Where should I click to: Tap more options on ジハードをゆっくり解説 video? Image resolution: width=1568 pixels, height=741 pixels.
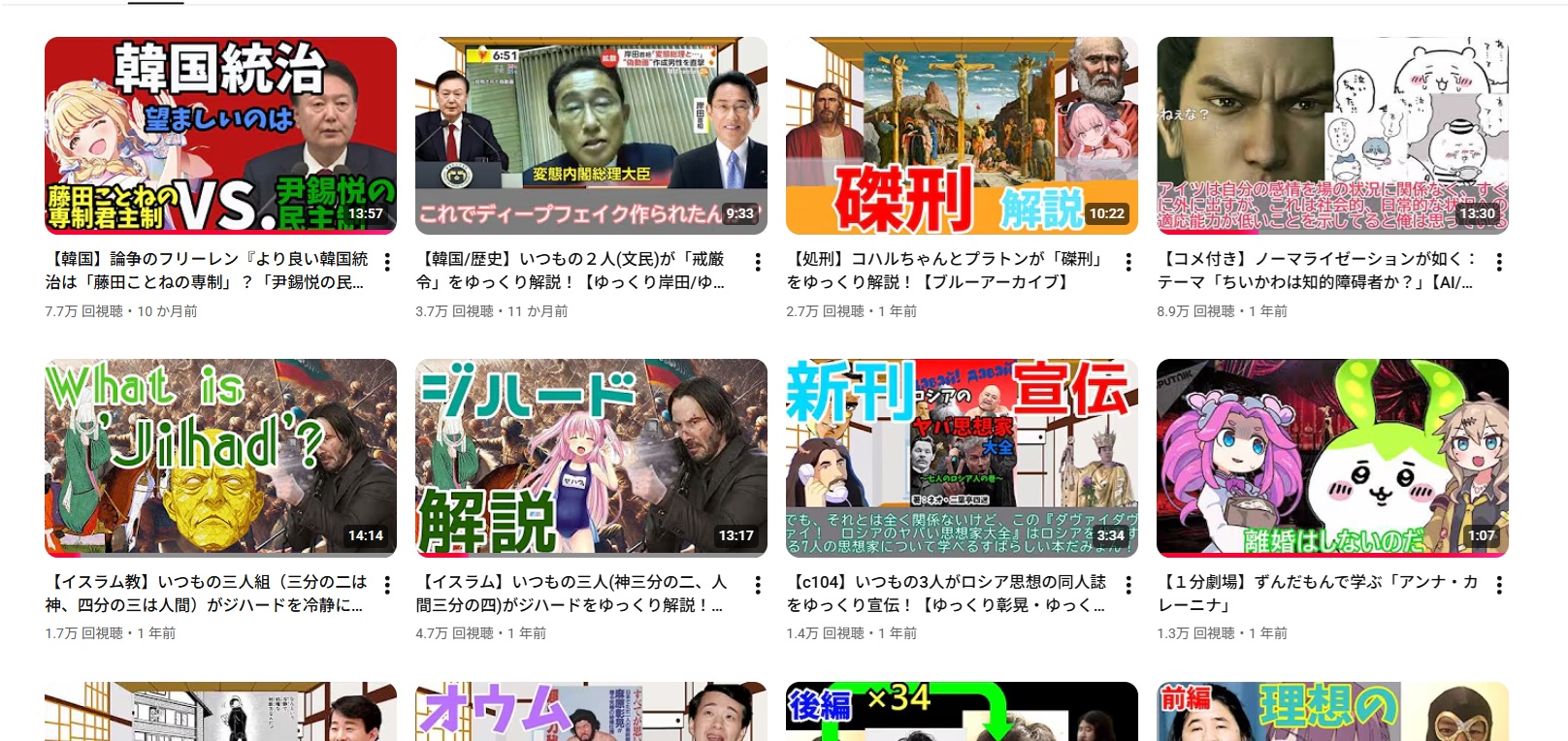[758, 585]
